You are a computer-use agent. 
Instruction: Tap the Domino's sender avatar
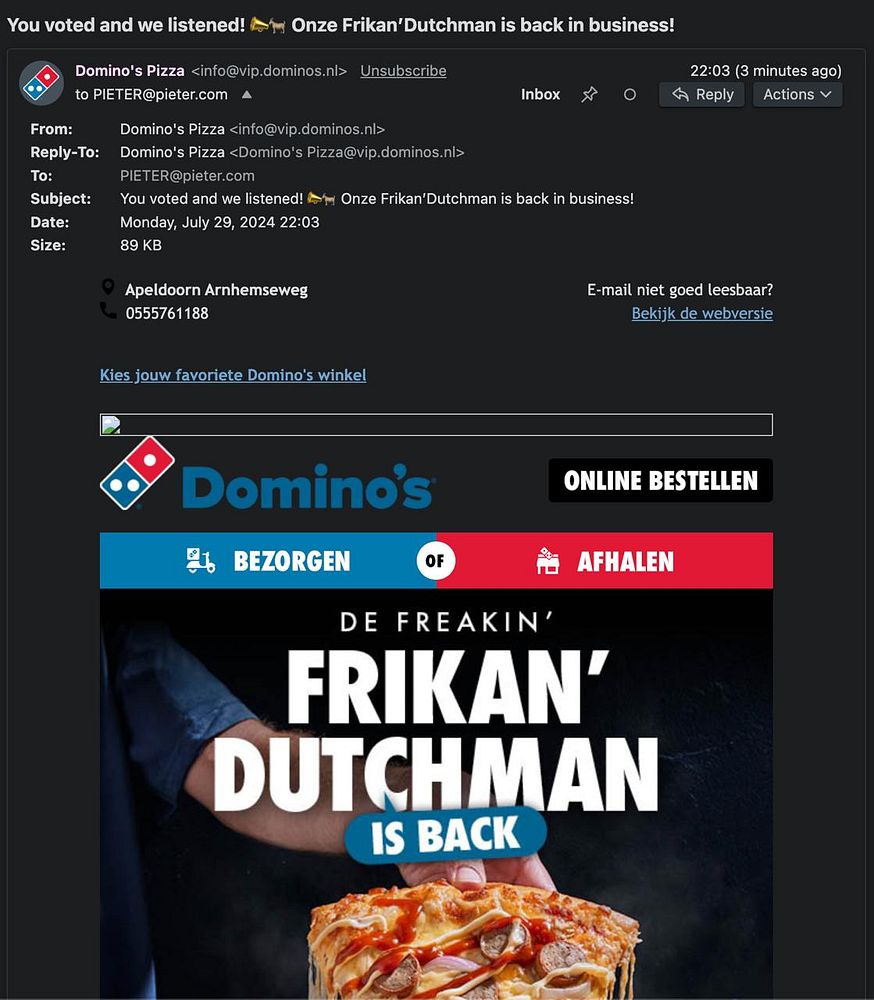41,82
